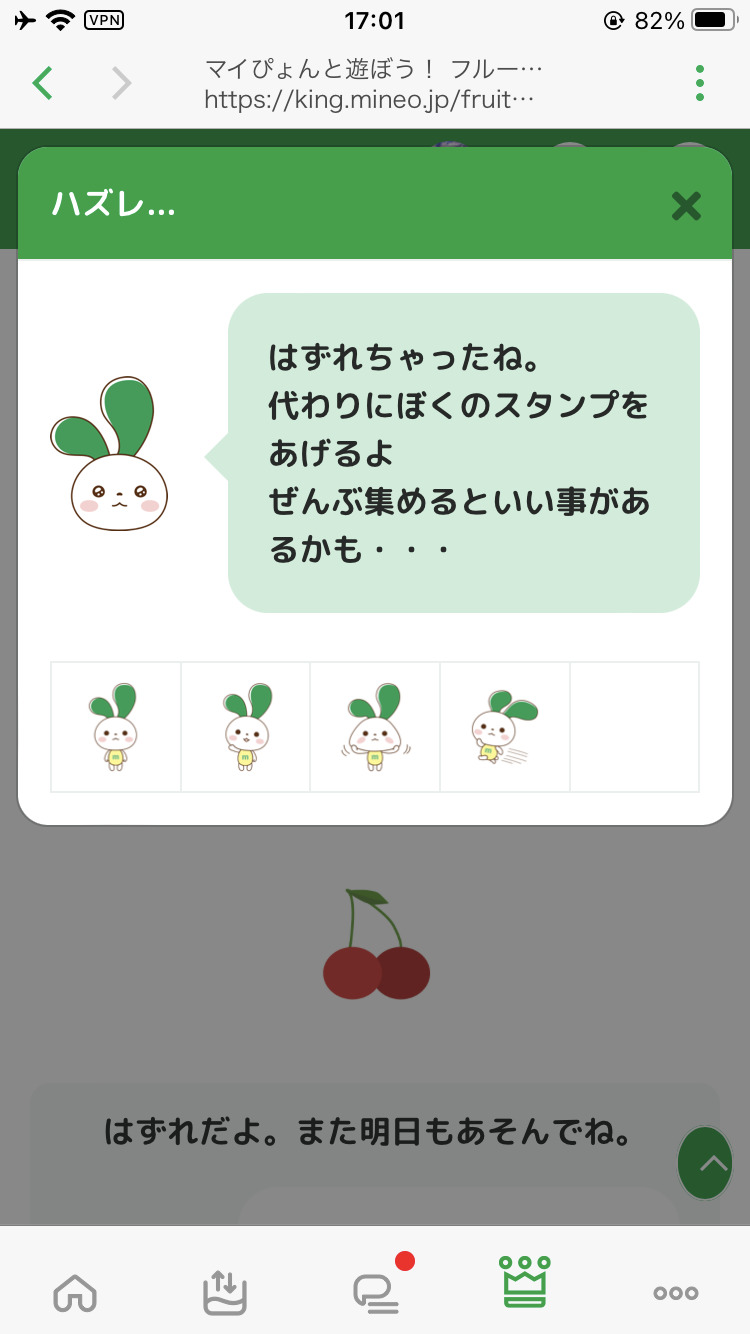Go back to the previous page
The width and height of the screenshot is (750, 1334).
42,83
